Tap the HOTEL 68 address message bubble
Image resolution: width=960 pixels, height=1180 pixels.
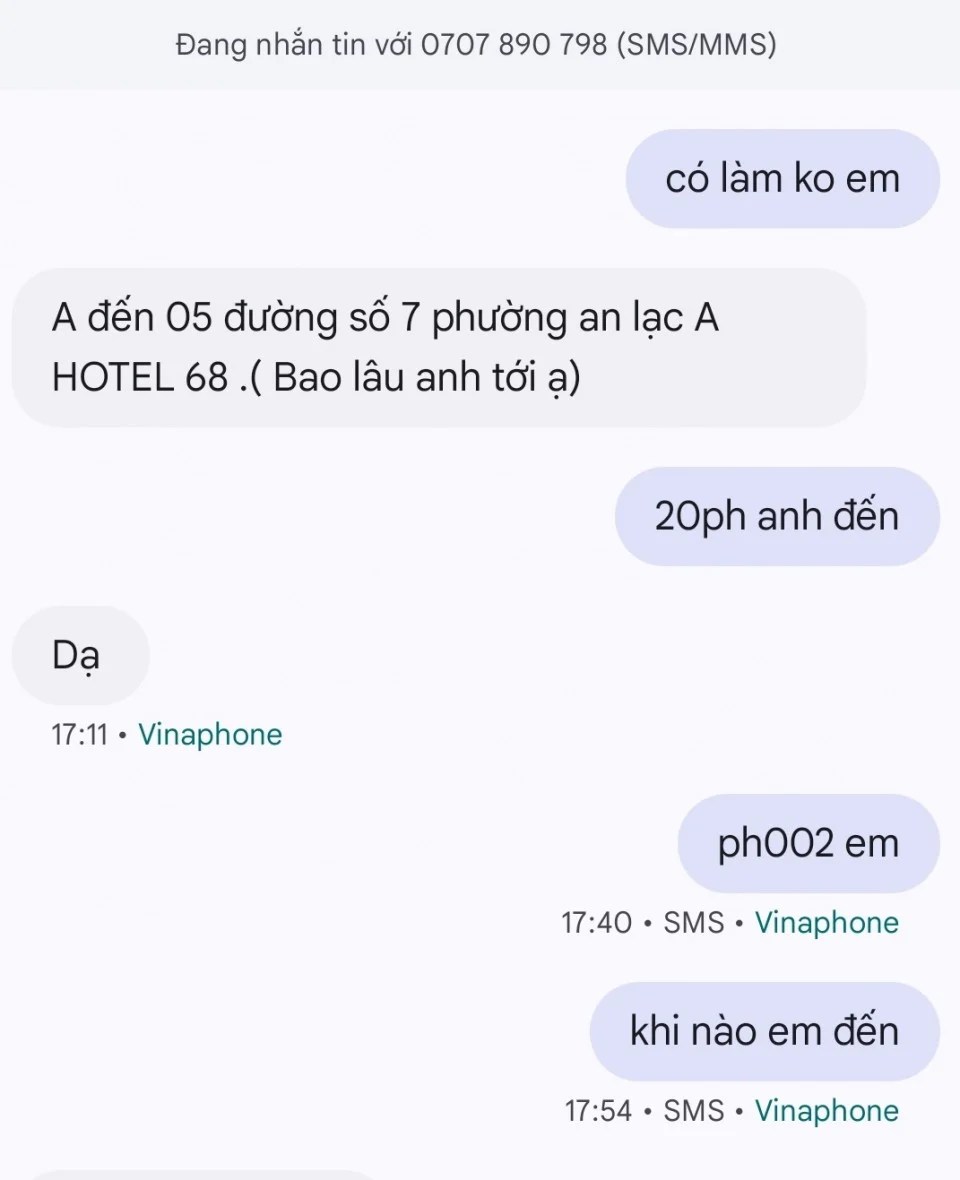tap(438, 348)
